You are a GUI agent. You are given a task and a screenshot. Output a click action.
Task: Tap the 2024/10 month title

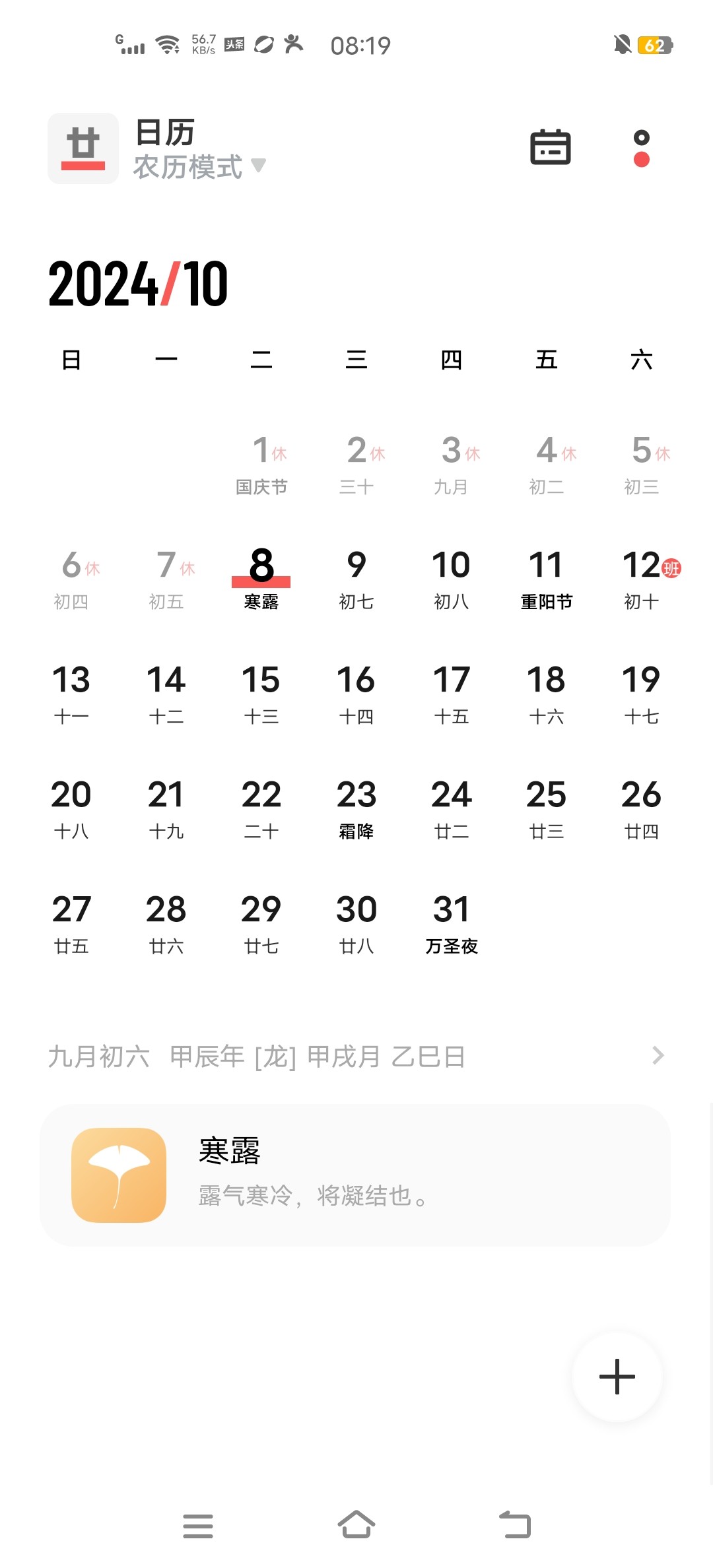click(x=139, y=284)
